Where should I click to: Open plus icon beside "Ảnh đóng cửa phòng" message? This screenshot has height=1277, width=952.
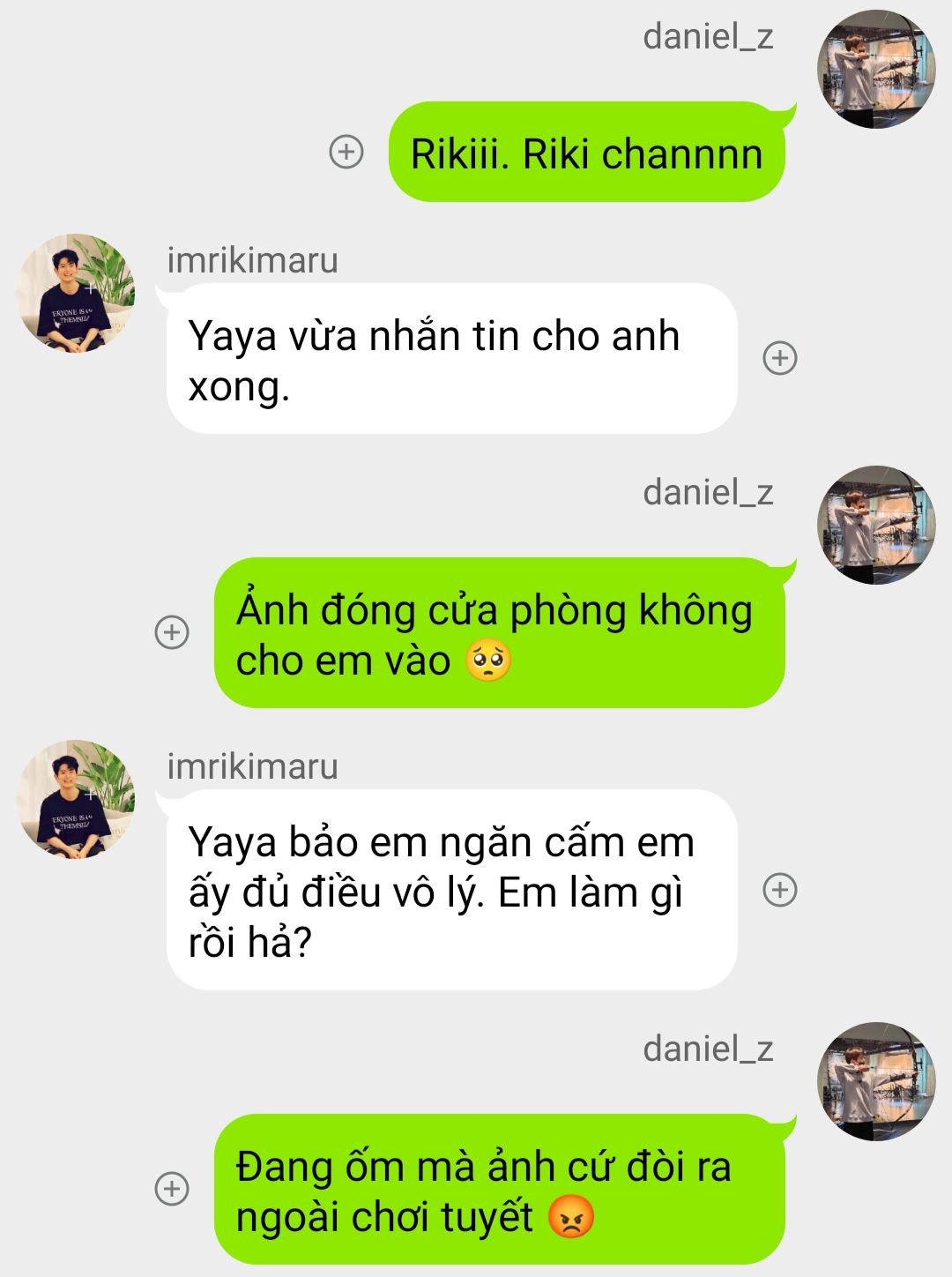tap(172, 632)
